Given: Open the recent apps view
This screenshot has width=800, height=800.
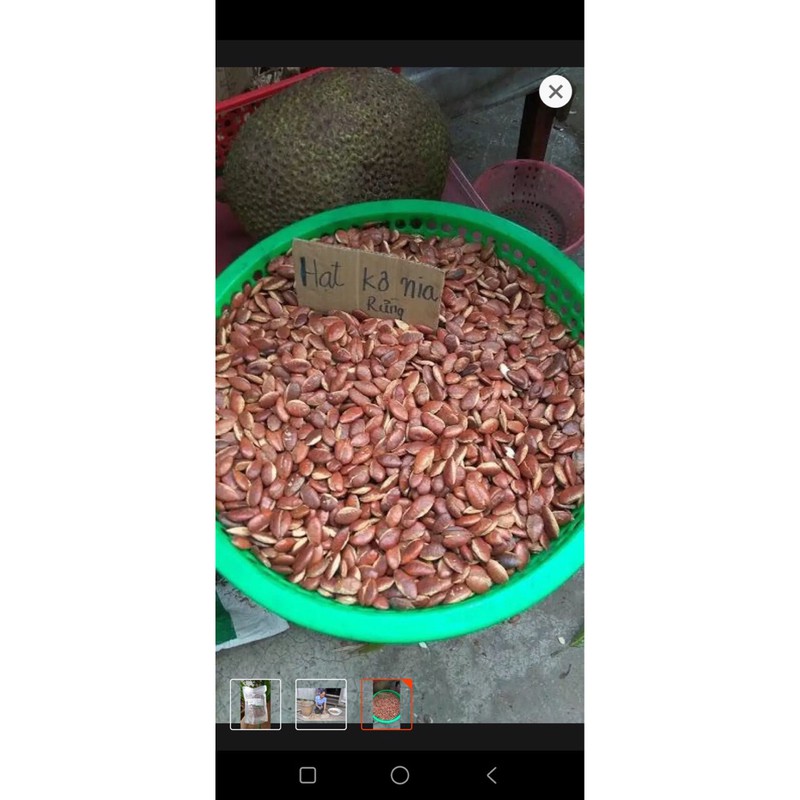Looking at the screenshot, I should (x=308, y=775).
